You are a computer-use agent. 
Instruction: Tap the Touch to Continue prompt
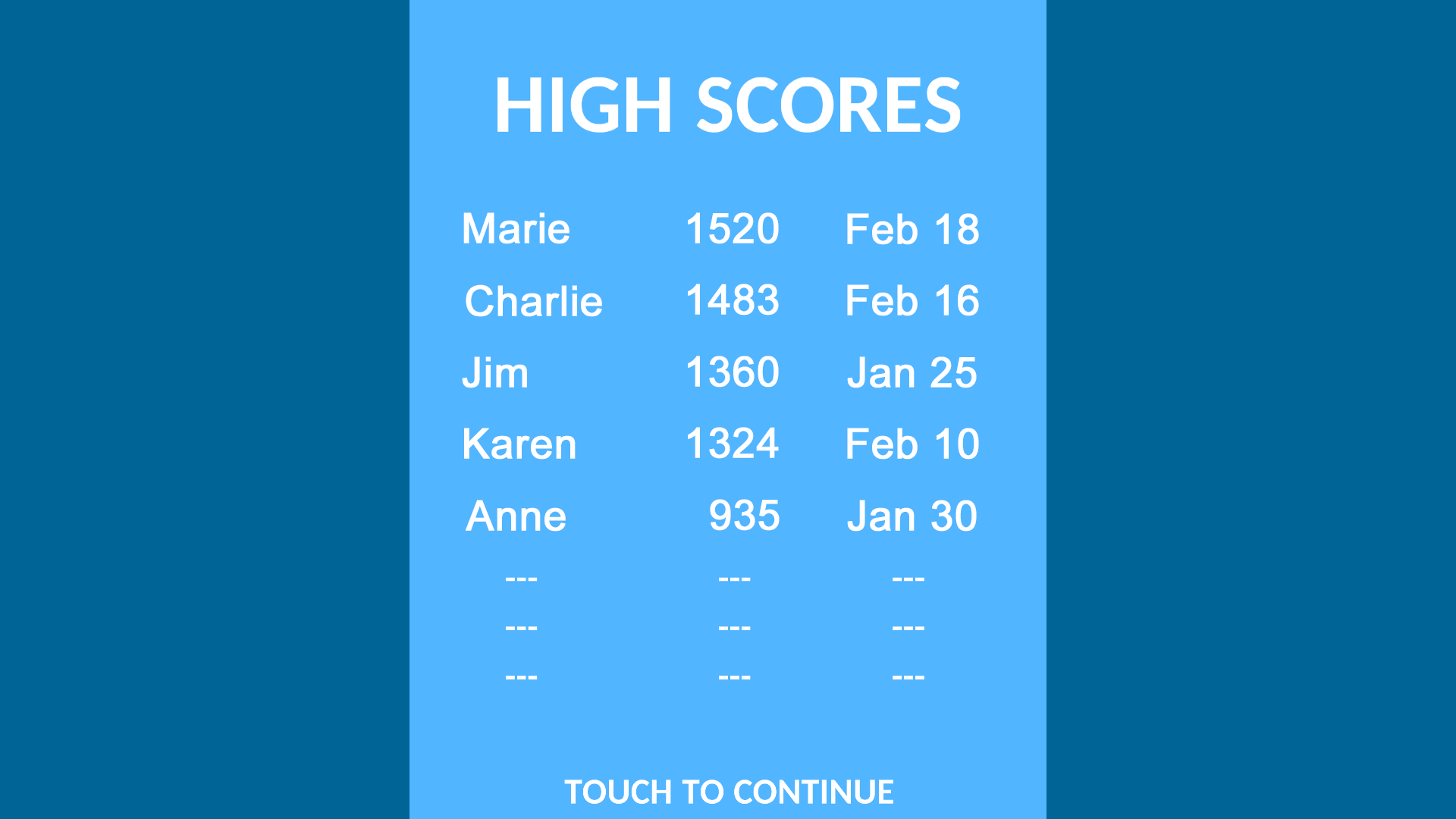729,792
